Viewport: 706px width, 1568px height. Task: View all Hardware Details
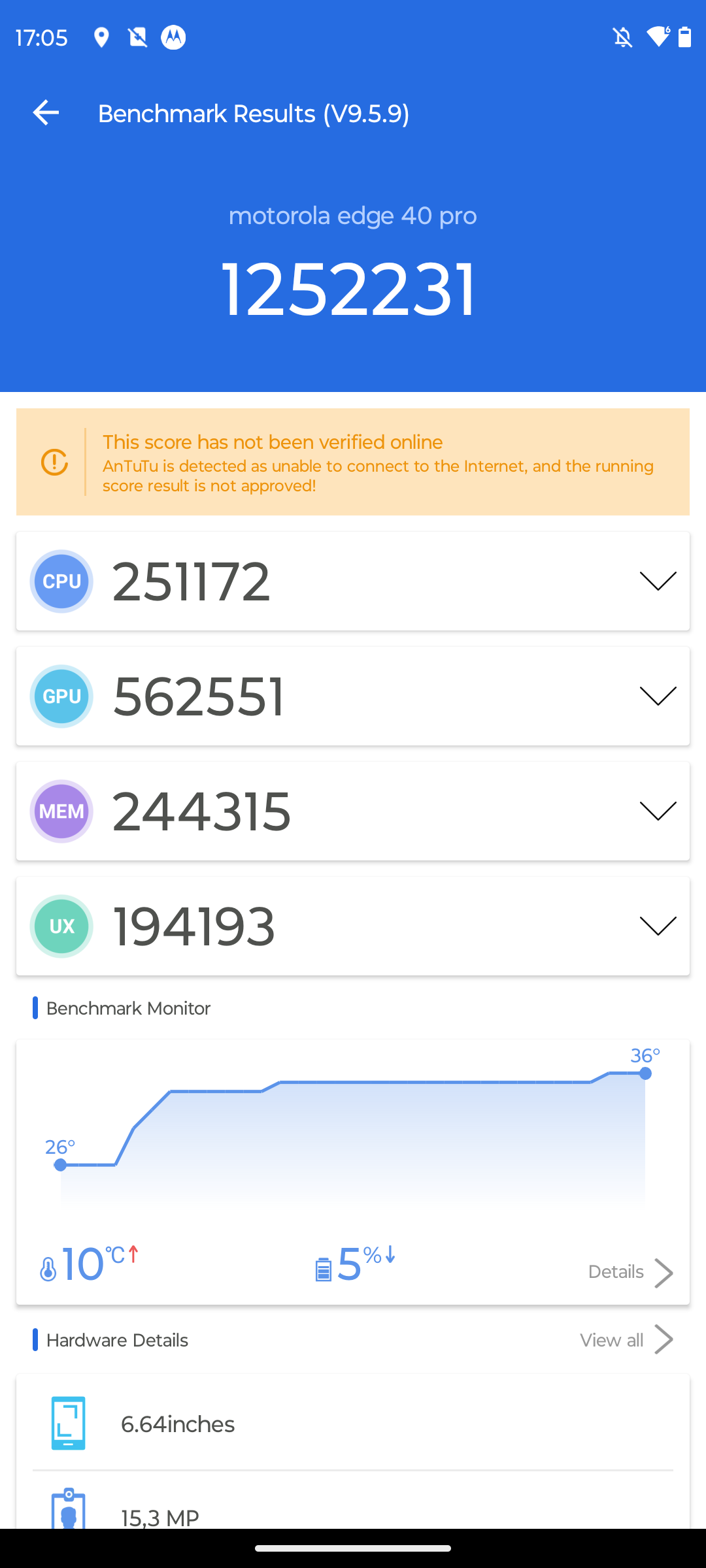[x=626, y=1340]
